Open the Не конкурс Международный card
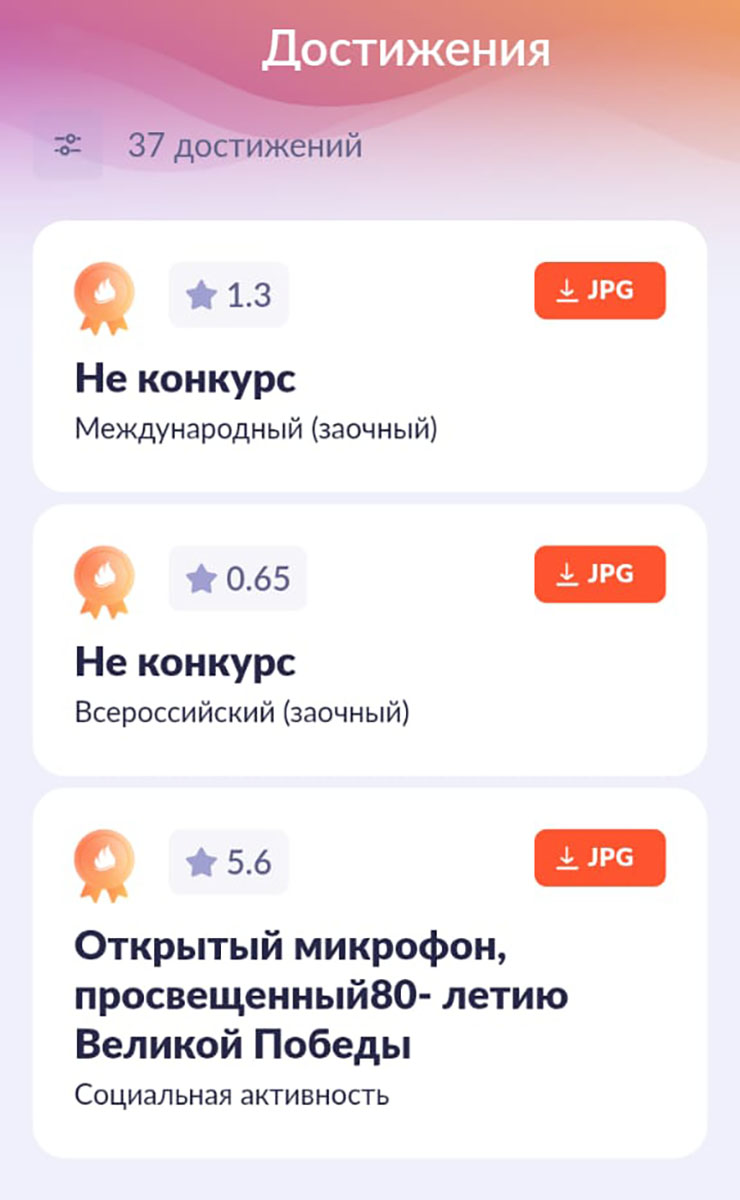The width and height of the screenshot is (740, 1200). [186, 380]
